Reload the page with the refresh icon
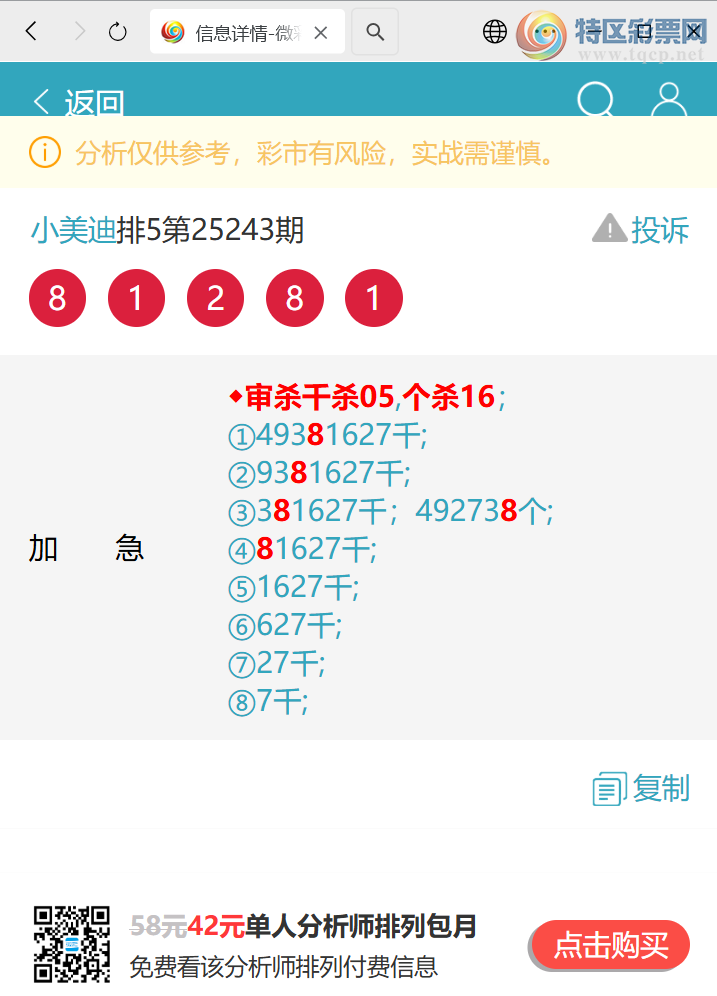717x996 pixels. [118, 32]
